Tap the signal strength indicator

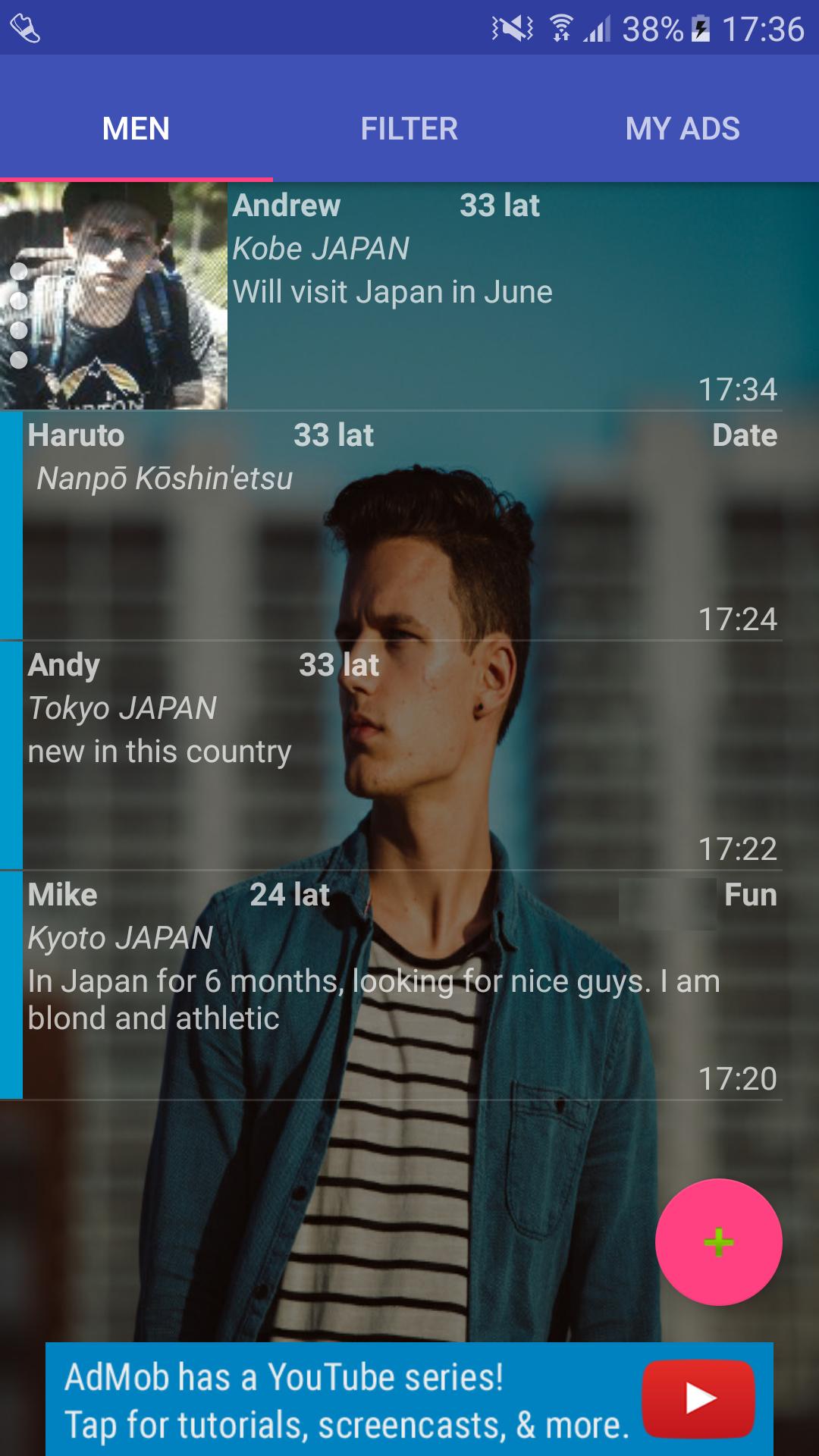pos(599,25)
